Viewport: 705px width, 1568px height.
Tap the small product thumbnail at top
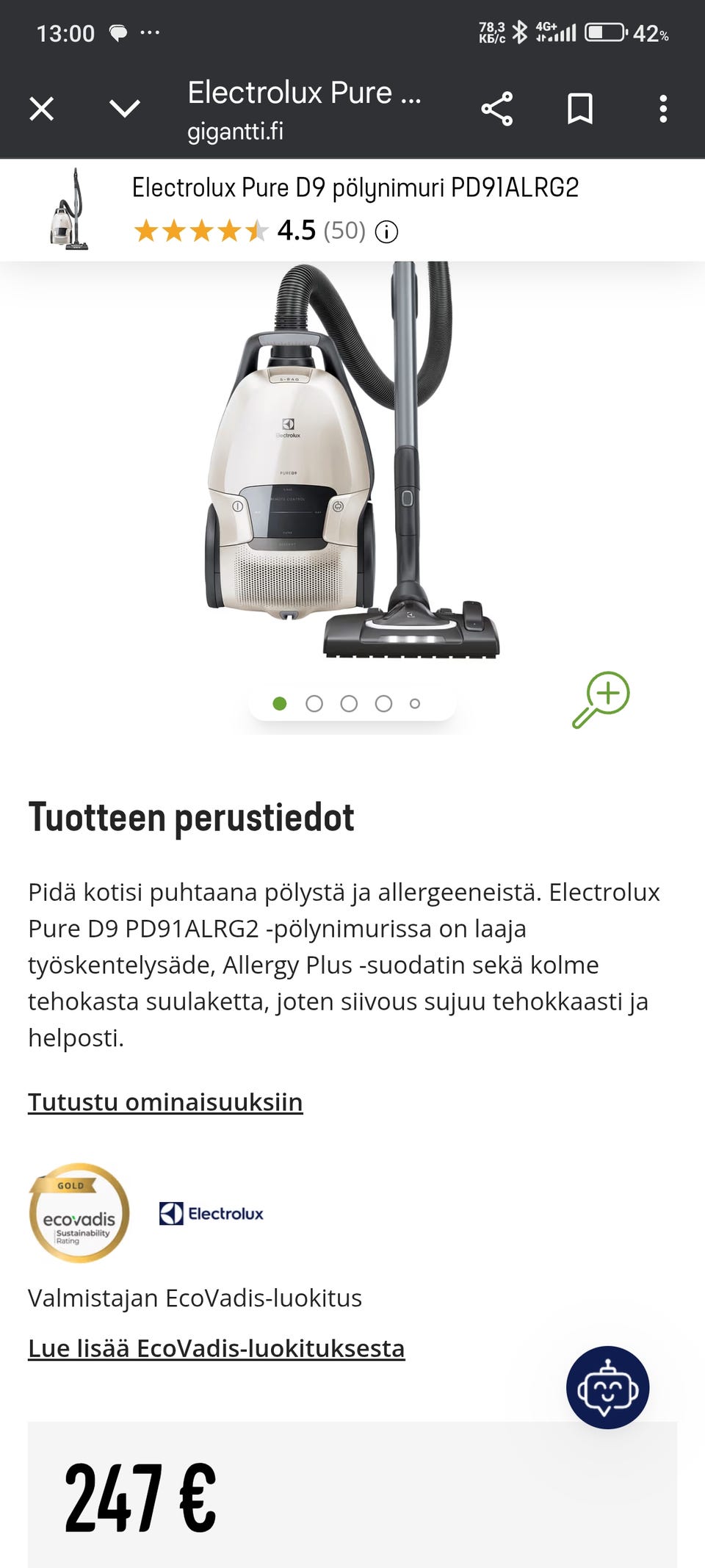tap(70, 210)
